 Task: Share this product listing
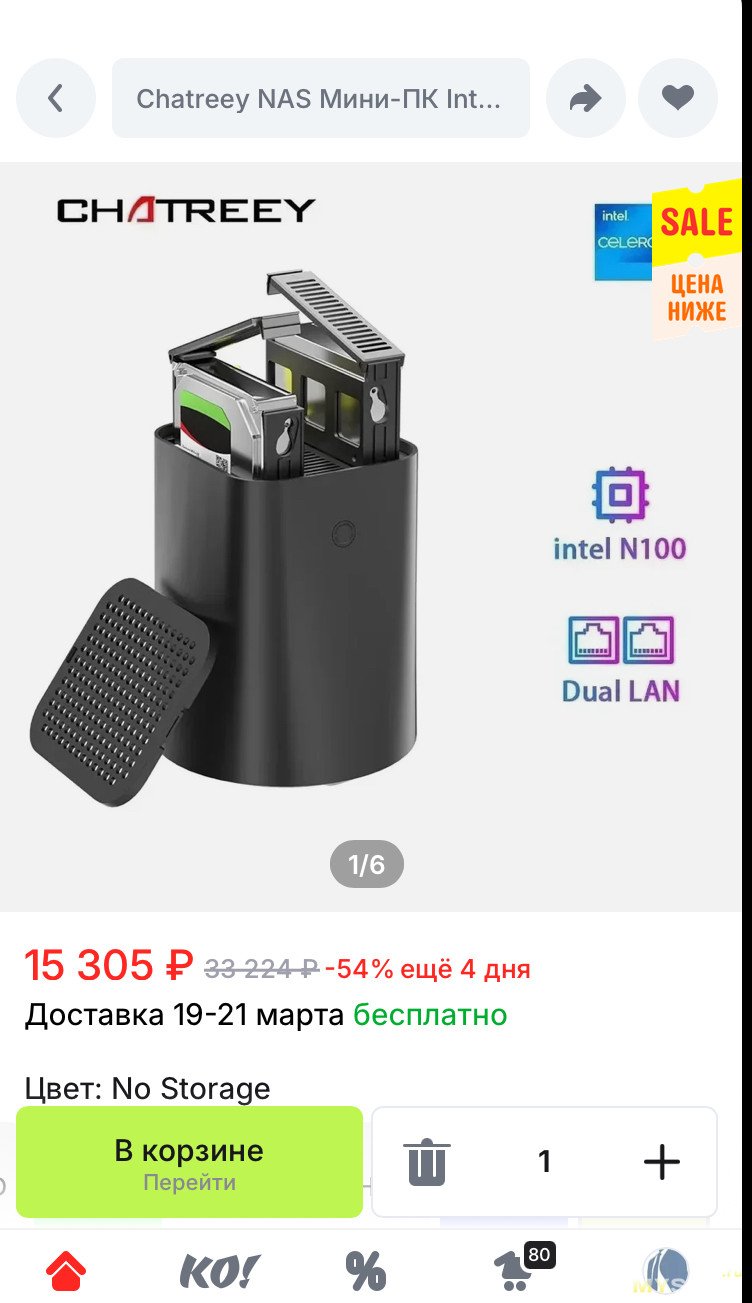[x=585, y=98]
